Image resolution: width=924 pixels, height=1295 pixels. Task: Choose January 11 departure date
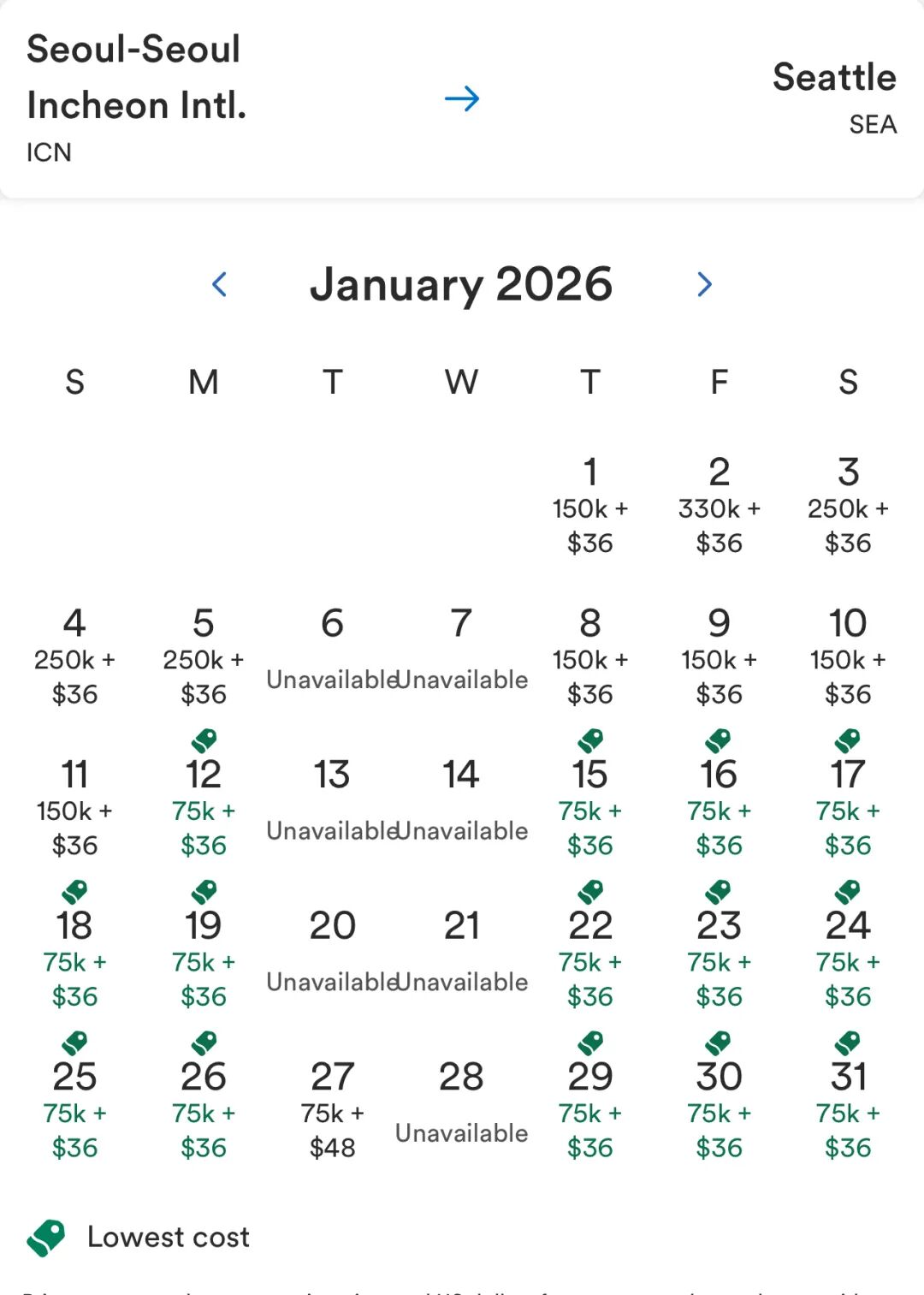click(75, 808)
